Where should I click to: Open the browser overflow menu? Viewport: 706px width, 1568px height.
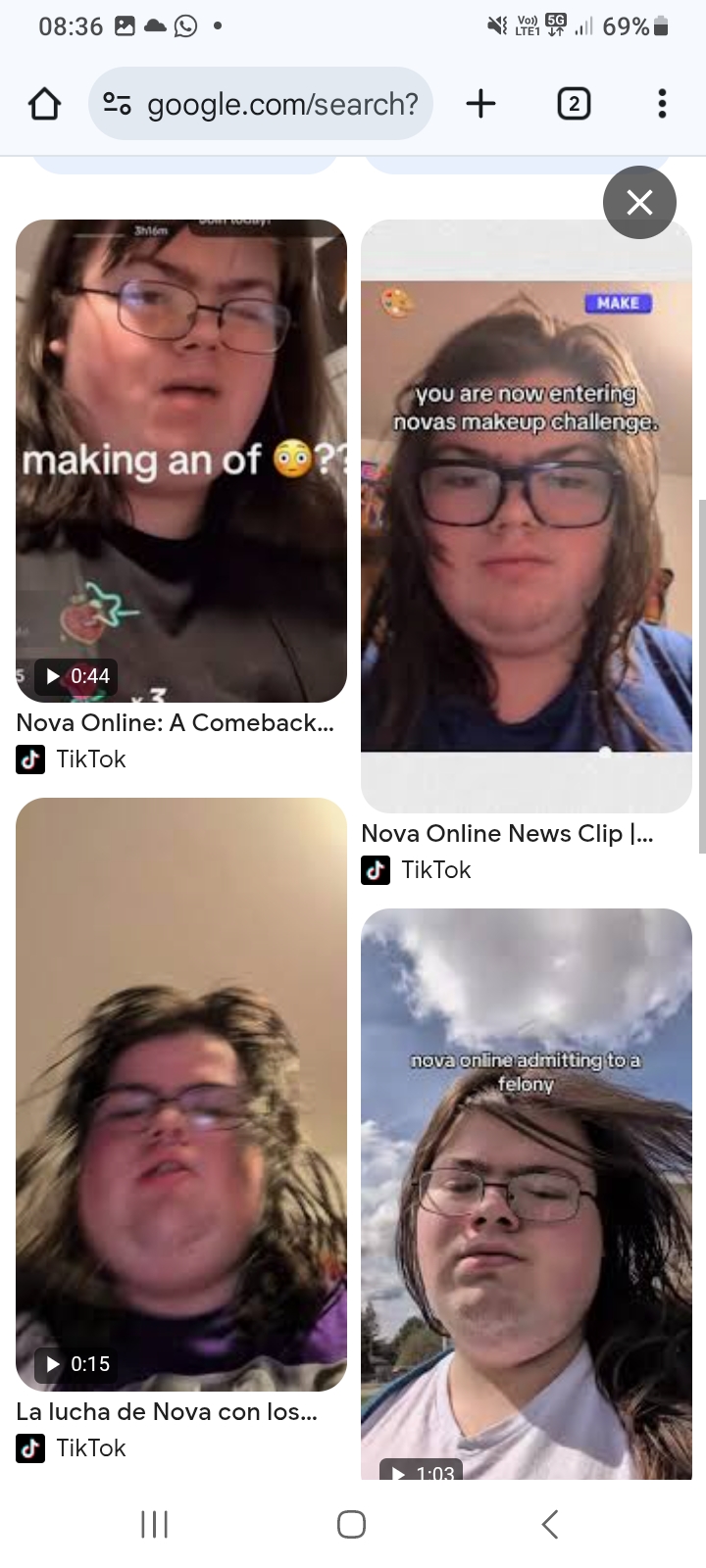(x=662, y=104)
